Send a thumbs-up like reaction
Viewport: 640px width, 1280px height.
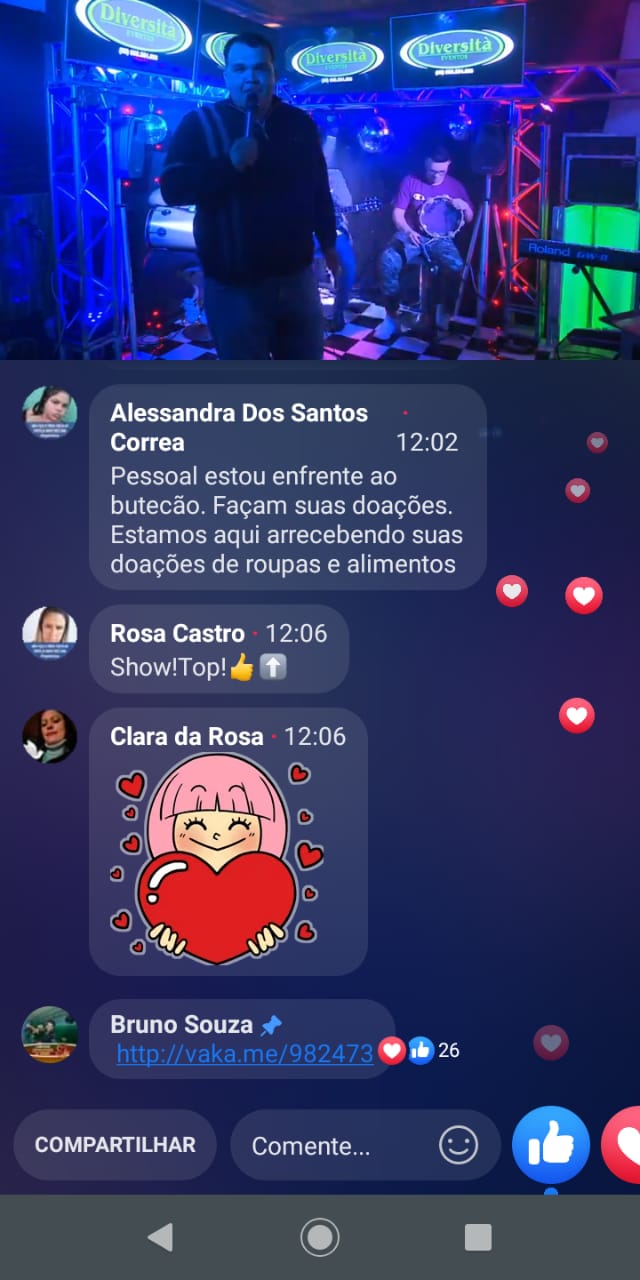pos(551,1145)
